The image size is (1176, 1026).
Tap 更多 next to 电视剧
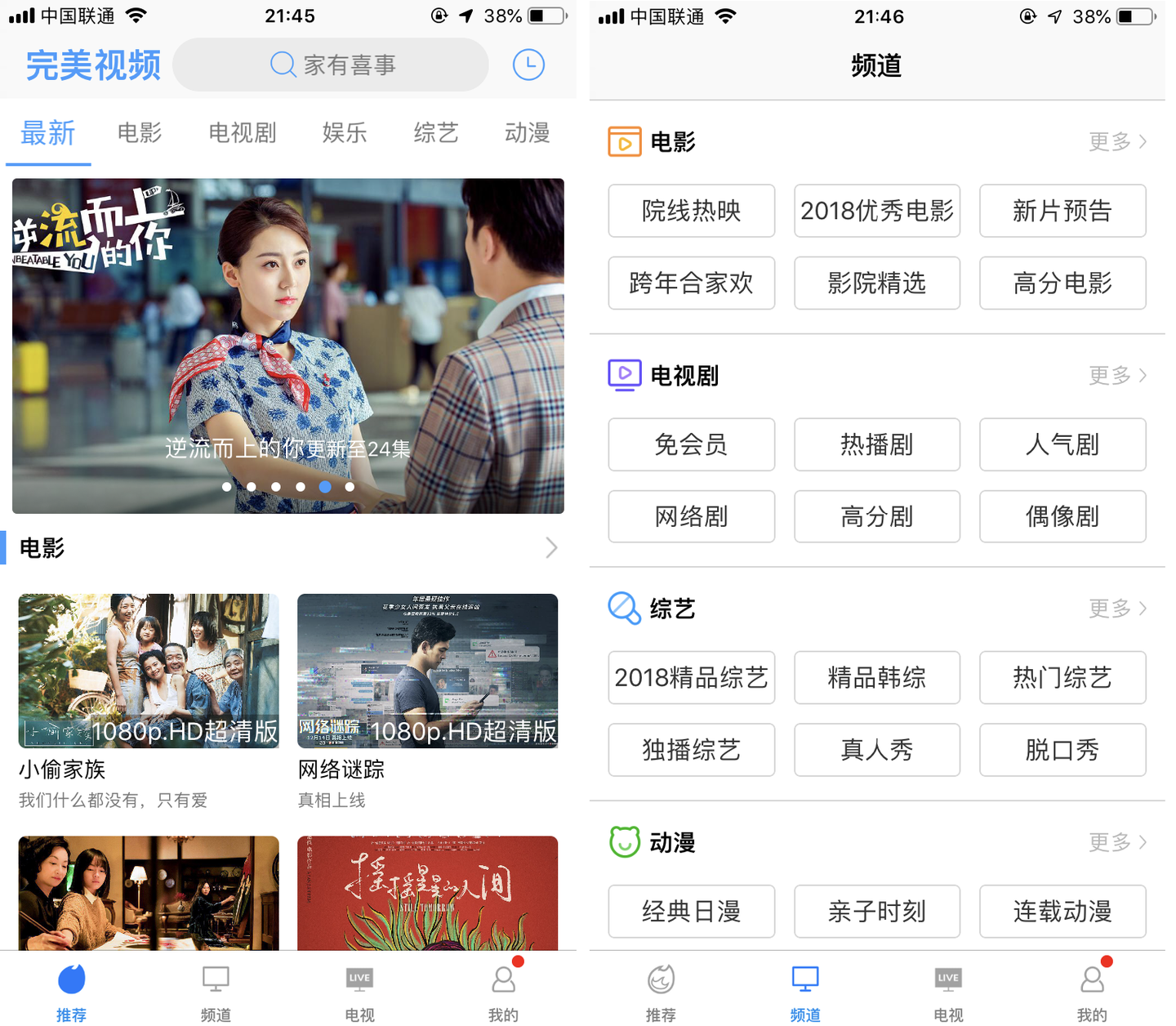pos(1116,375)
